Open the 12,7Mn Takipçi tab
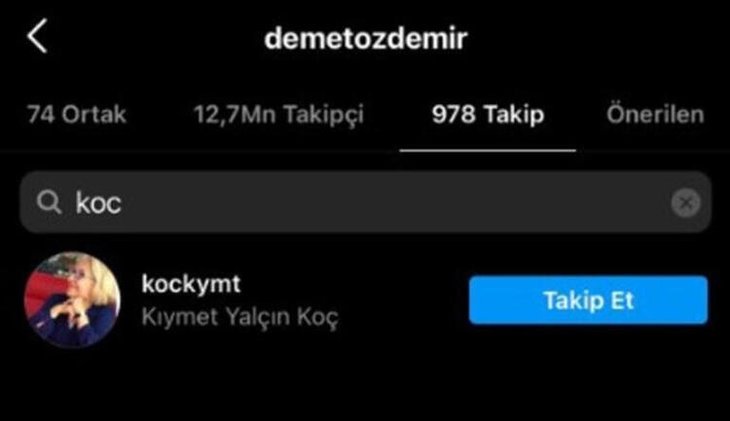The height and width of the screenshot is (421, 730). point(278,114)
